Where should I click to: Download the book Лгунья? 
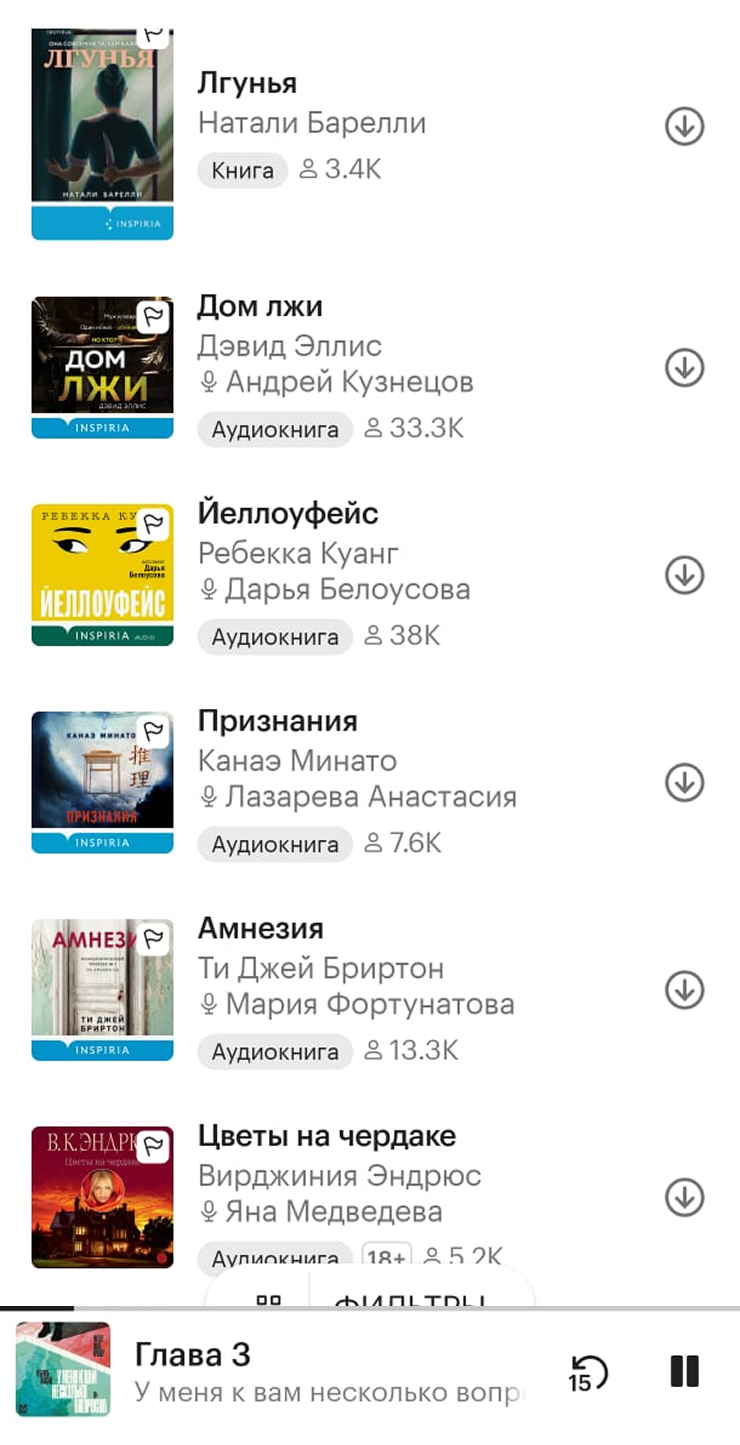click(x=685, y=127)
